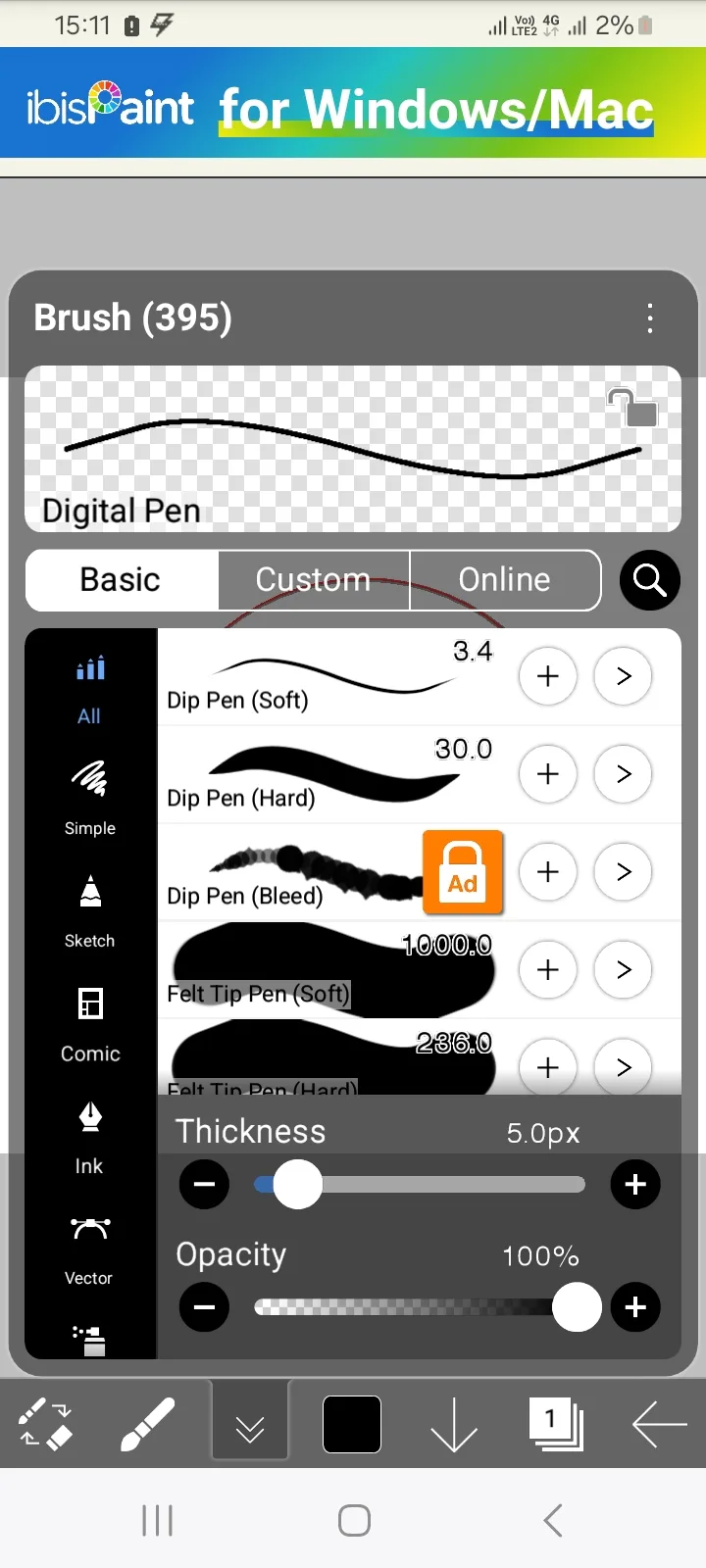Open the Brush panel overflow menu
706x1568 pixels.
coord(649,318)
